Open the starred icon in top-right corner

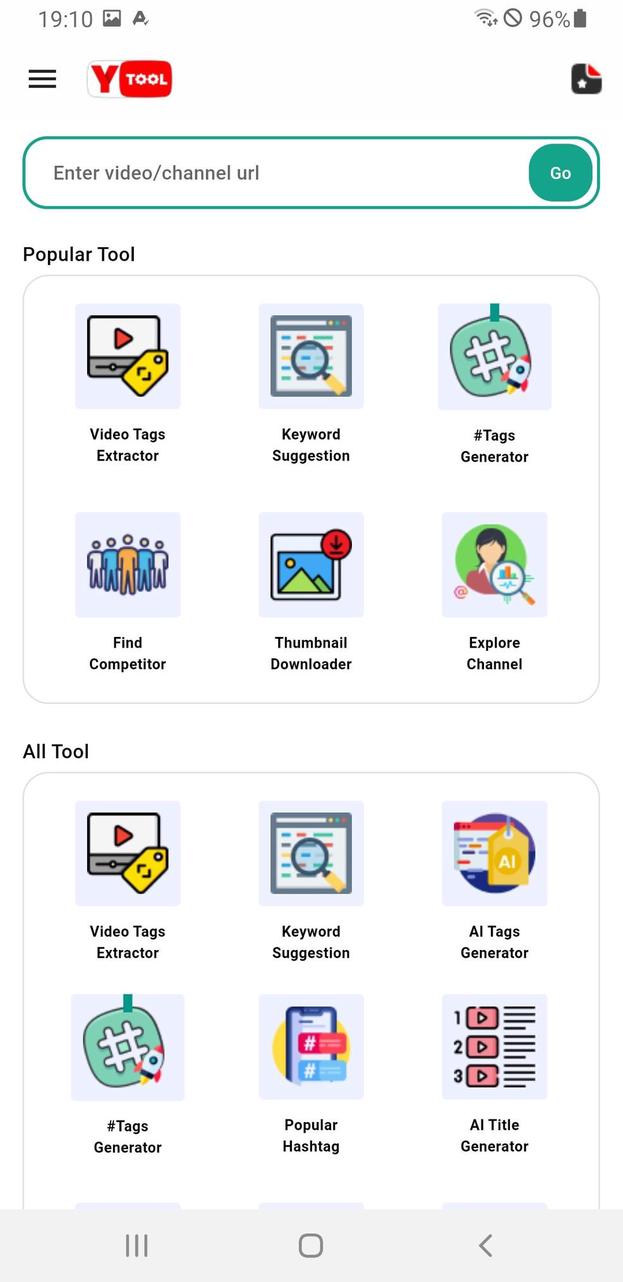click(x=586, y=79)
